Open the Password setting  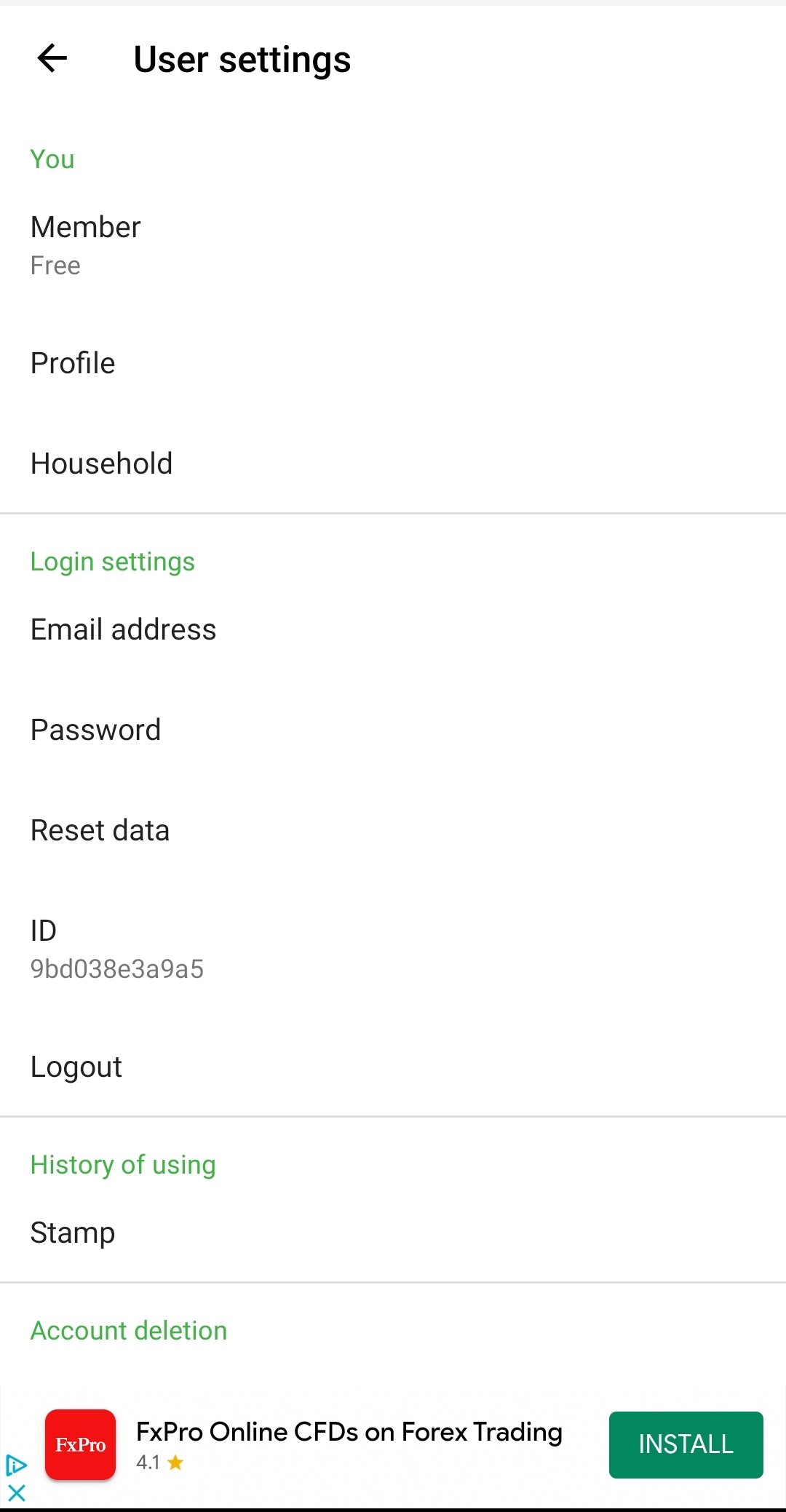click(x=393, y=730)
